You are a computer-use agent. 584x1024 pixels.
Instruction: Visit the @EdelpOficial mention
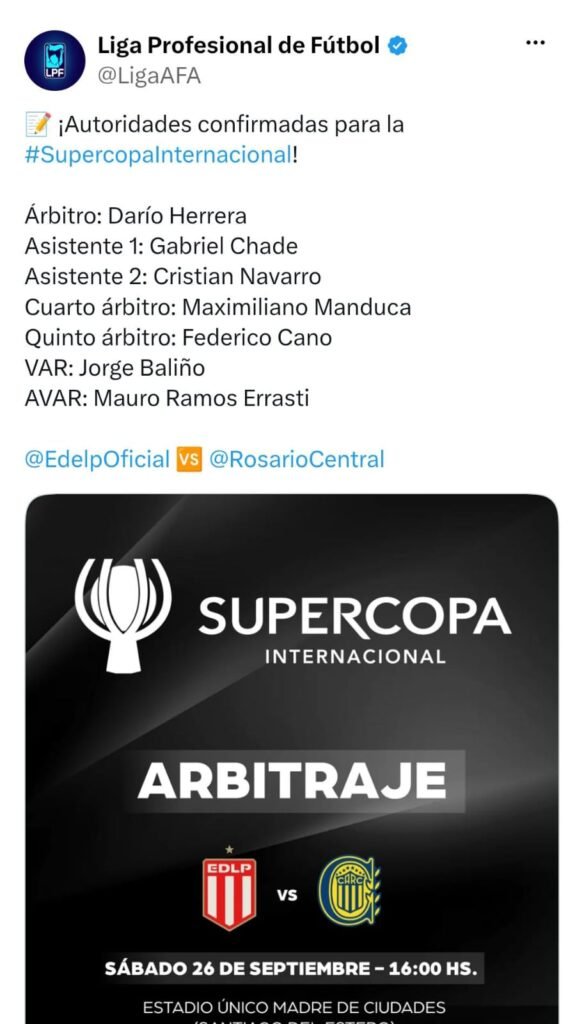click(x=97, y=460)
